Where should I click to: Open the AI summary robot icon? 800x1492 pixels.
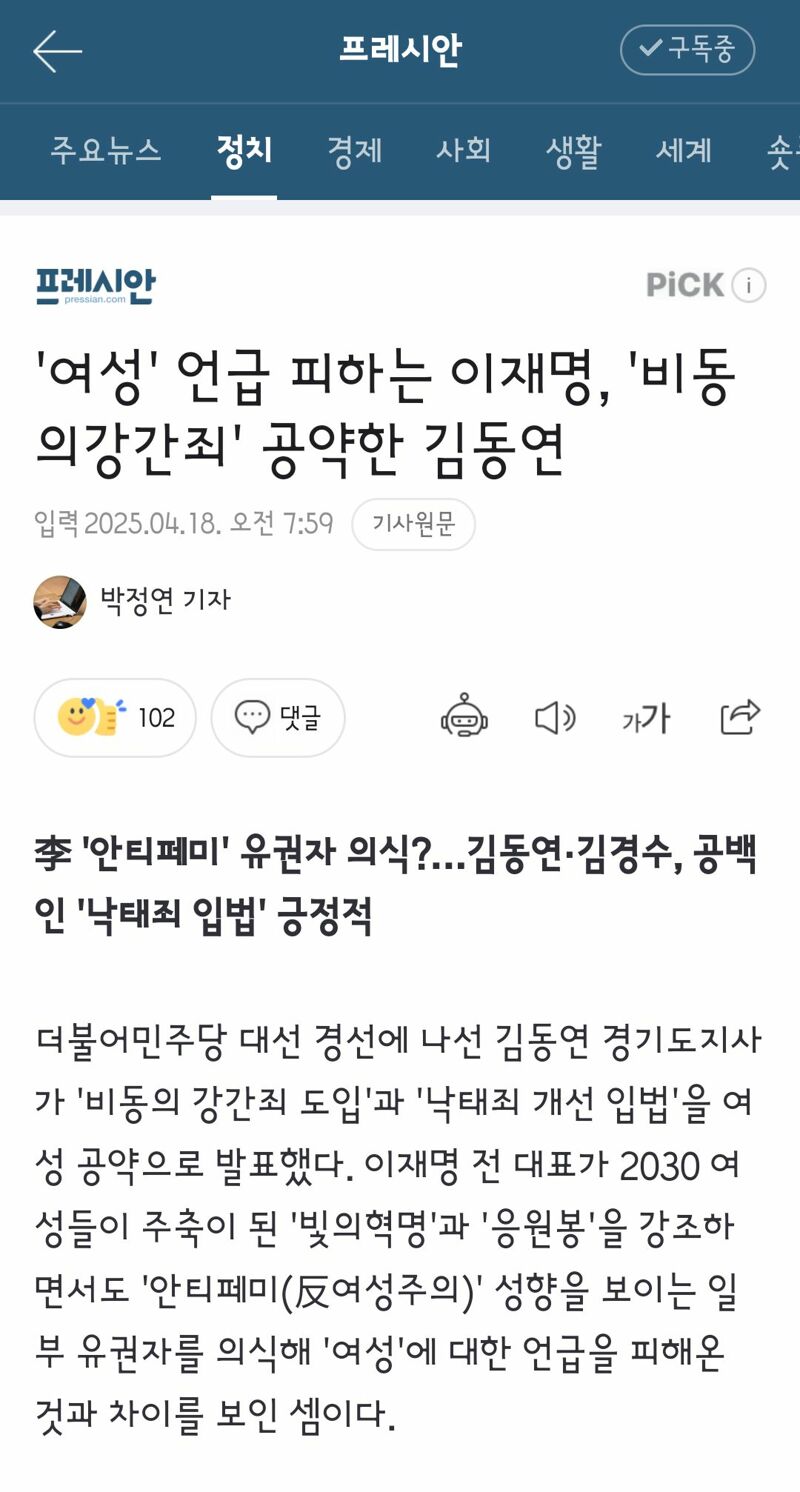[464, 717]
